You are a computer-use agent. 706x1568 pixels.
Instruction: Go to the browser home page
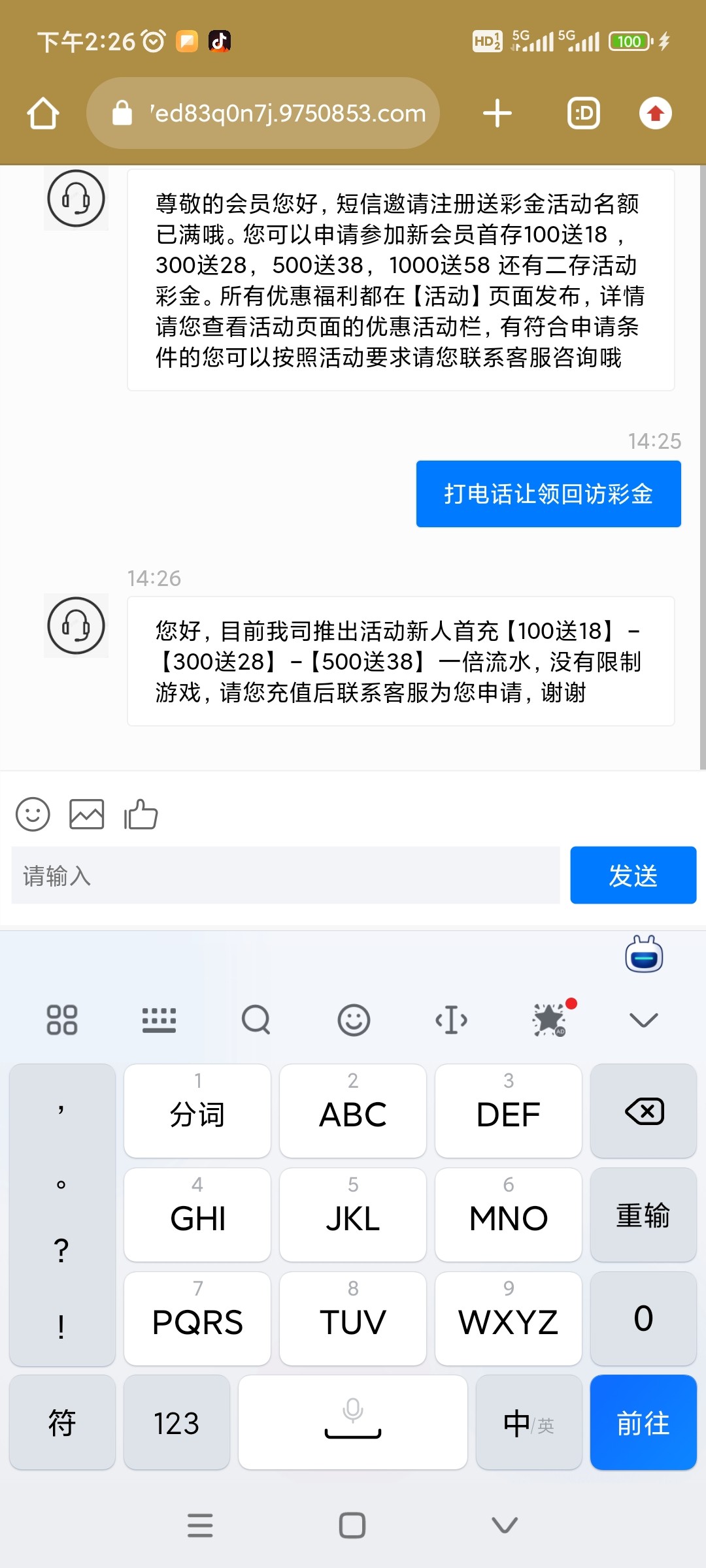tap(43, 114)
